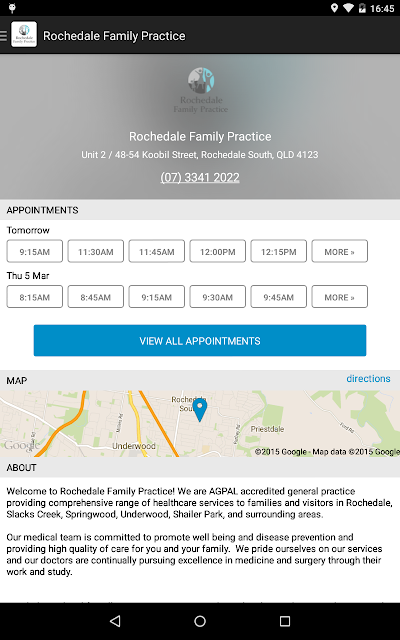
Task: Tap View All Appointments
Action: [200, 340]
